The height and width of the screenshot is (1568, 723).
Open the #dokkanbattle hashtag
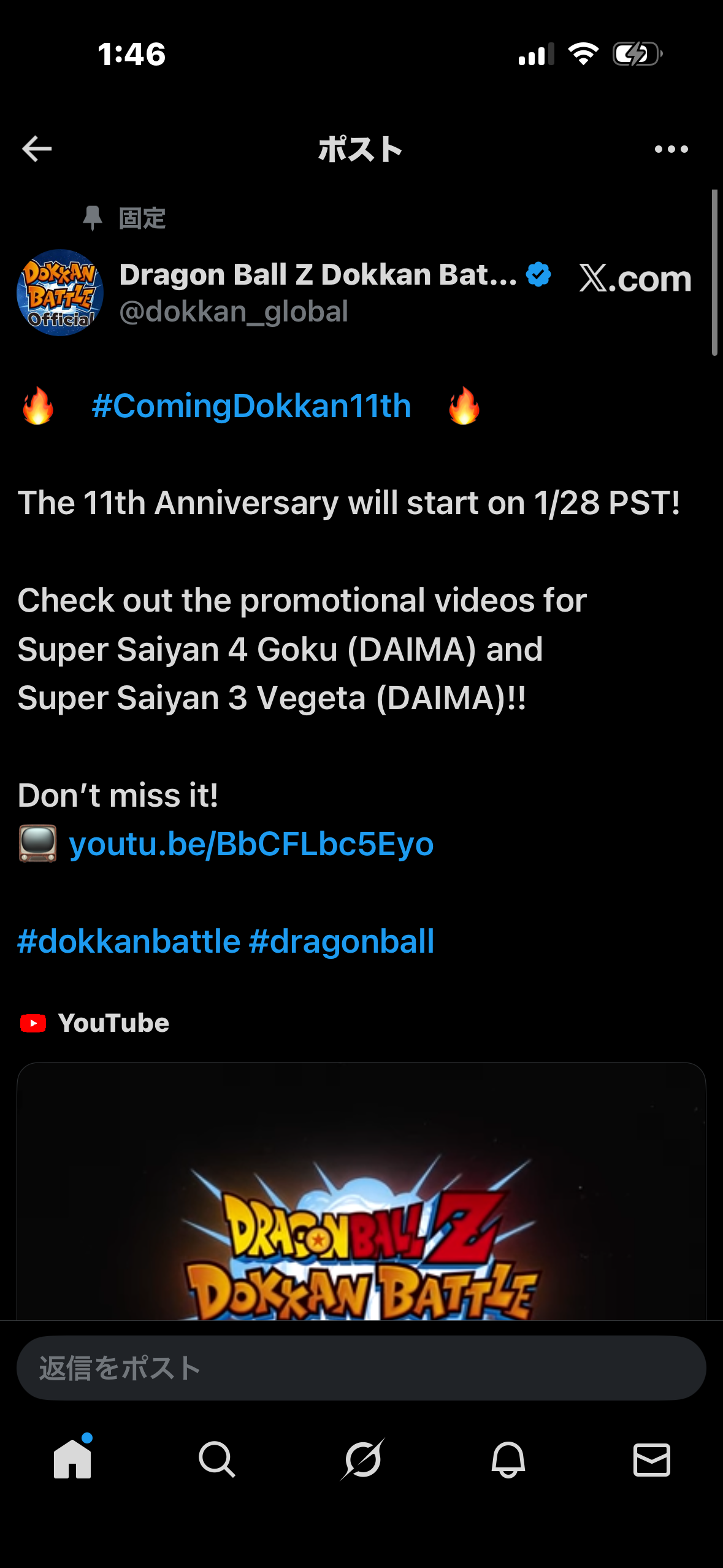(x=129, y=942)
